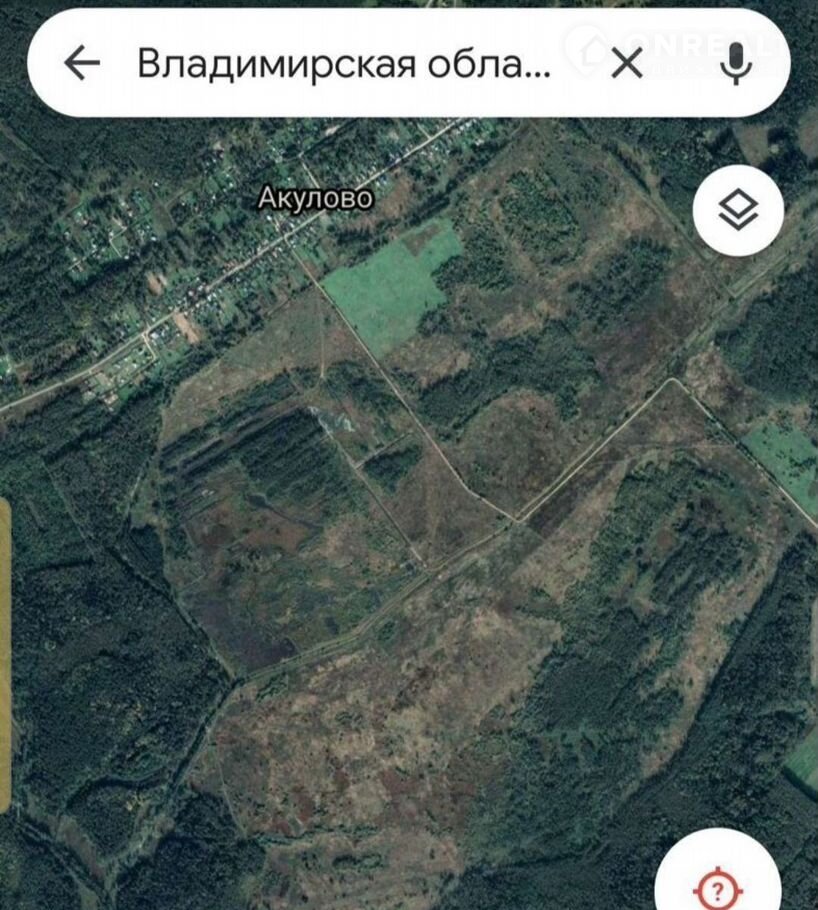
Task: Edit the "Владимирская обла..." search query
Action: pyautogui.click(x=343, y=64)
